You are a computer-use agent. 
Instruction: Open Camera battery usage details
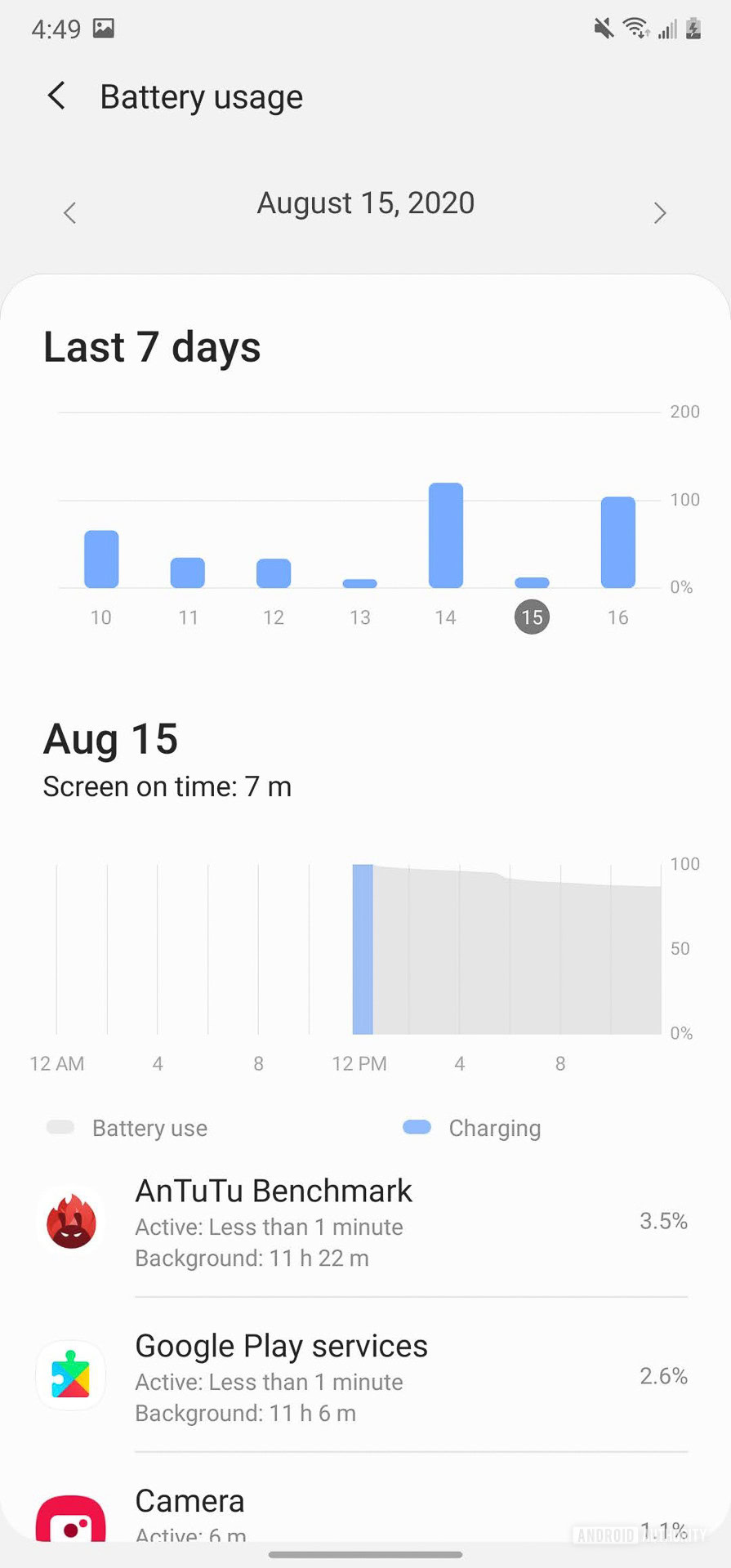pyautogui.click(x=365, y=1512)
